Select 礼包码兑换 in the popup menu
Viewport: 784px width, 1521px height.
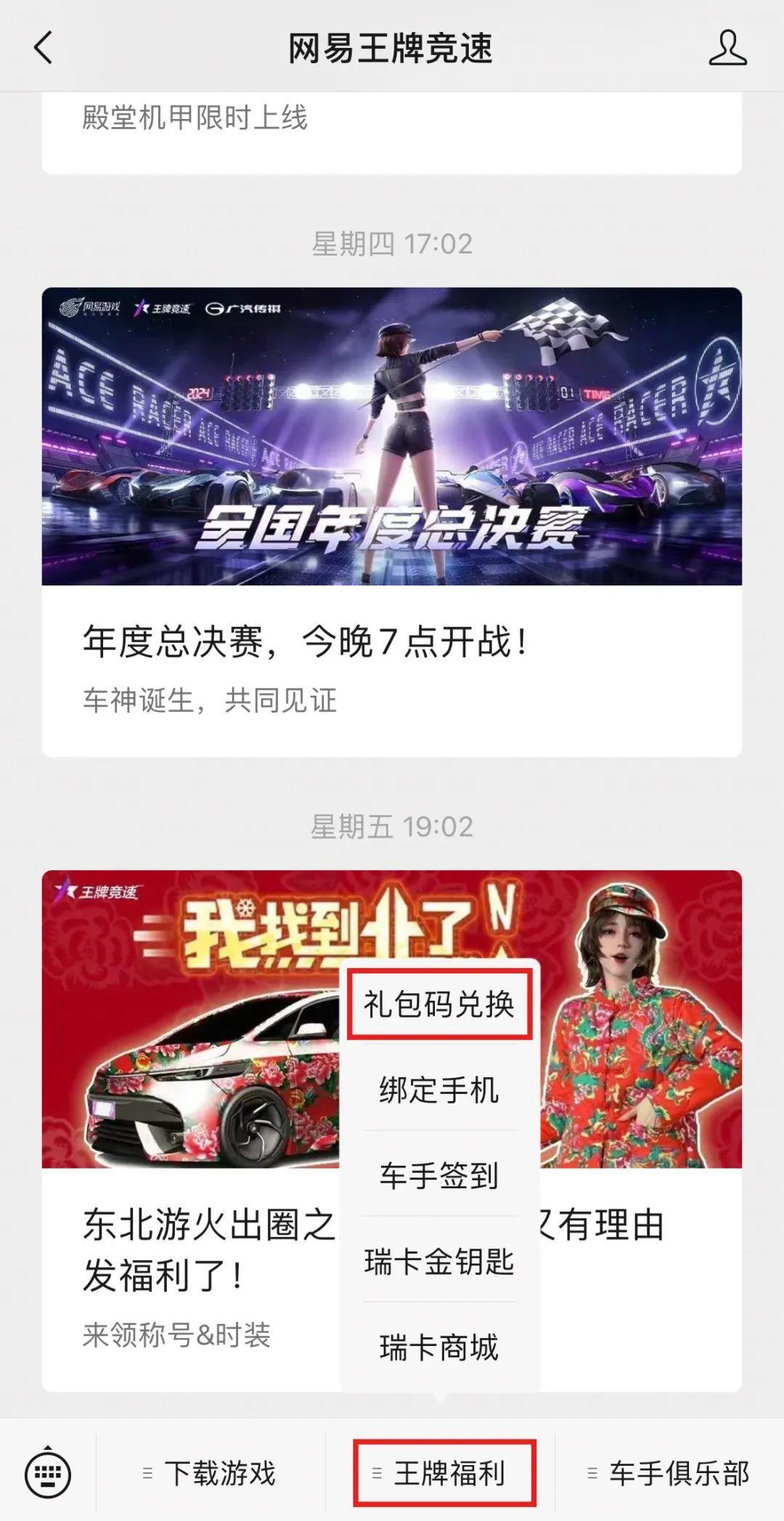coord(439,1005)
